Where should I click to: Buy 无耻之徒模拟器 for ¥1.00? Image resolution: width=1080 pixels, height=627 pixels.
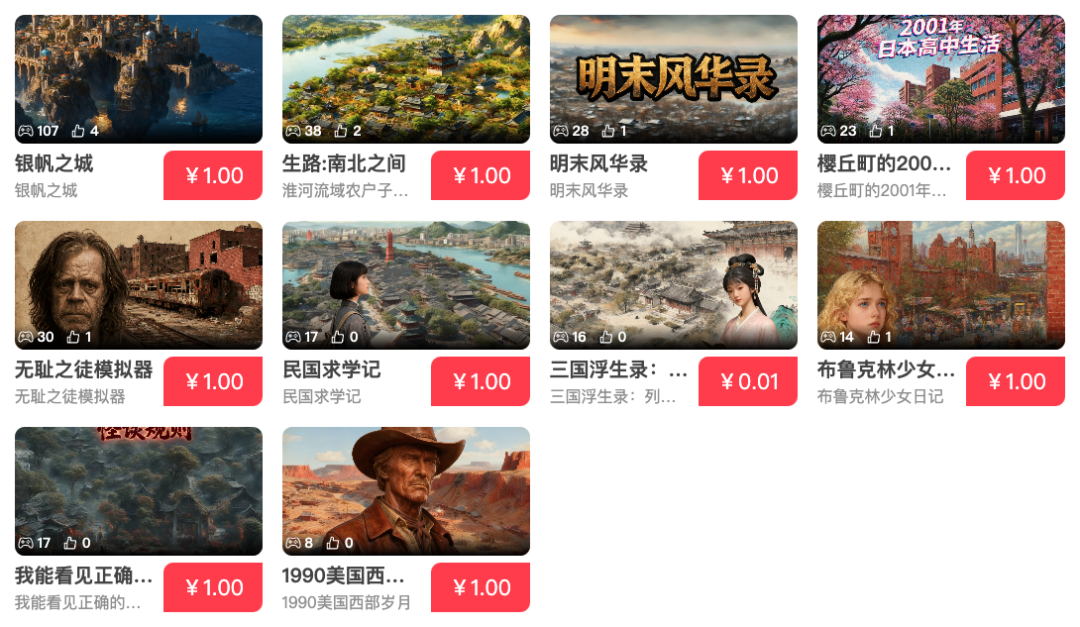(213, 382)
